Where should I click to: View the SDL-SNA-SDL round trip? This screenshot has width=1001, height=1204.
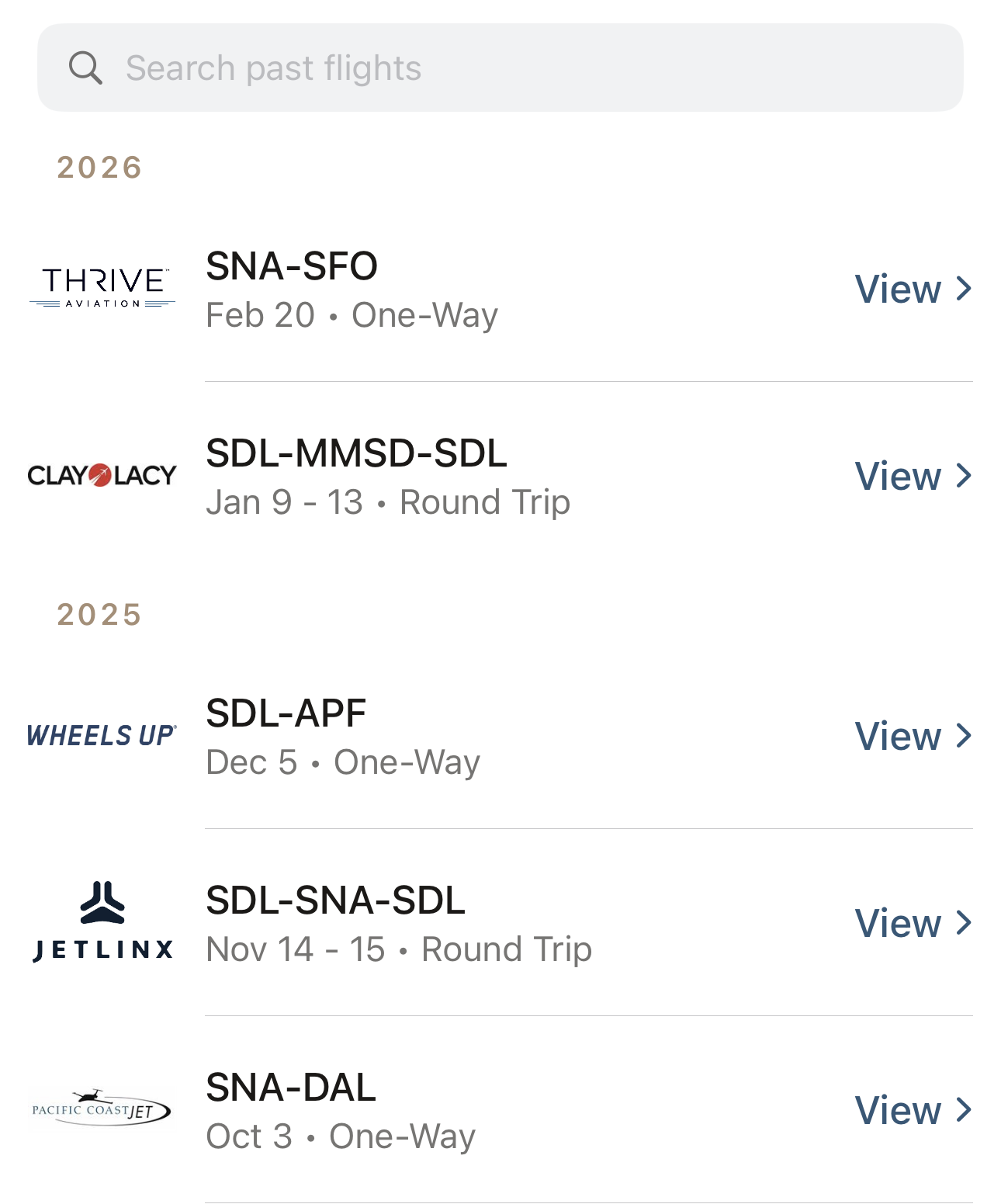point(914,922)
